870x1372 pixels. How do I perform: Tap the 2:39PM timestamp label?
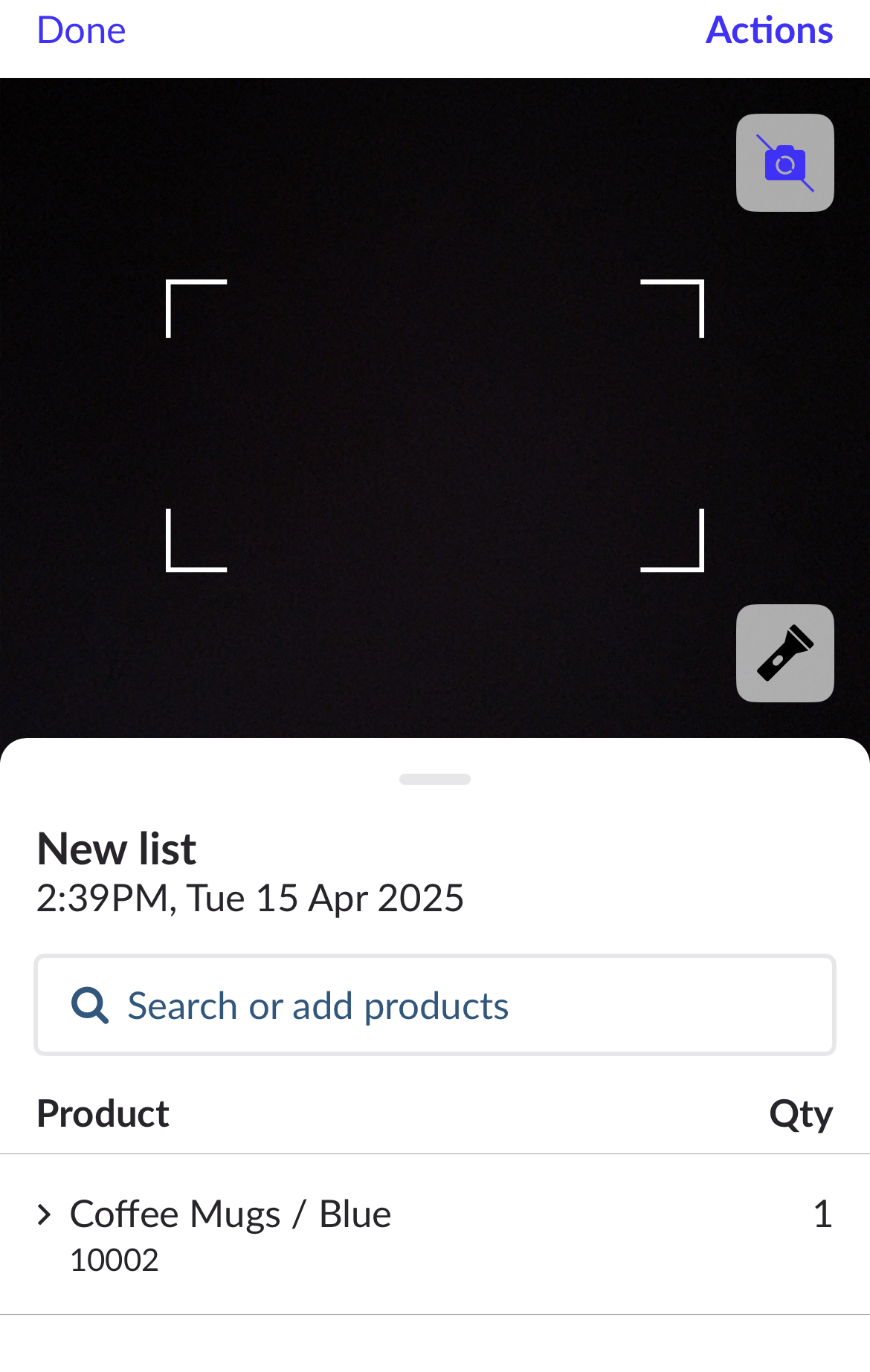250,898
